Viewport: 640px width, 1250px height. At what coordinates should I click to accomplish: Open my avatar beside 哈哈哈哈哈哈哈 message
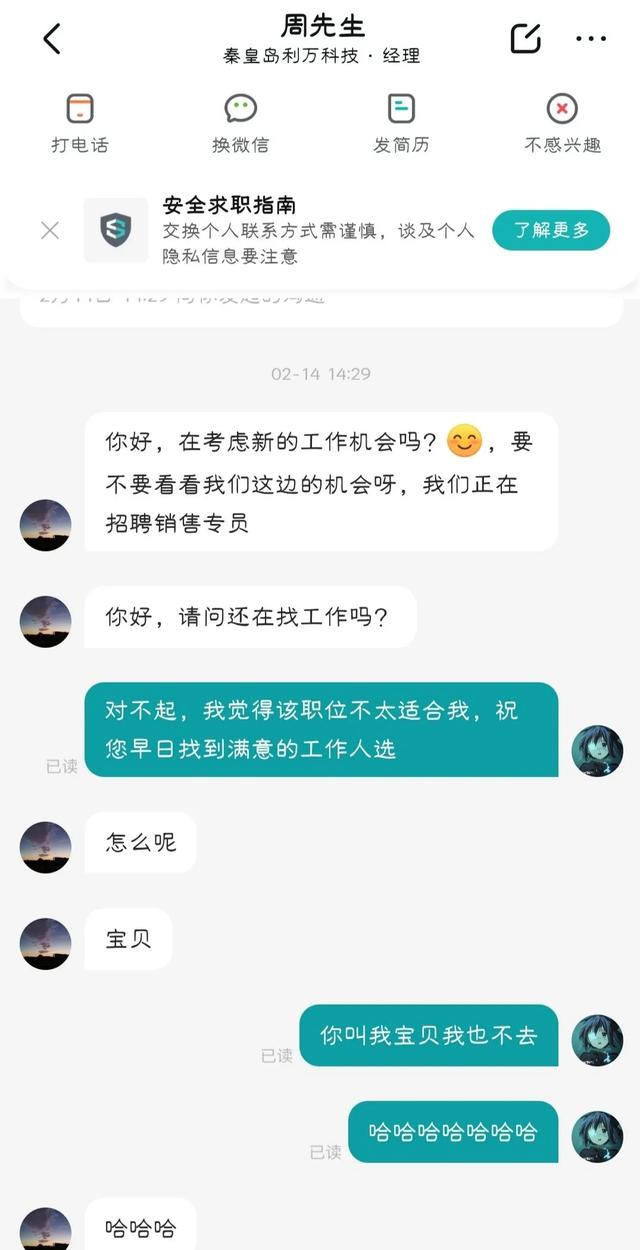[597, 1137]
